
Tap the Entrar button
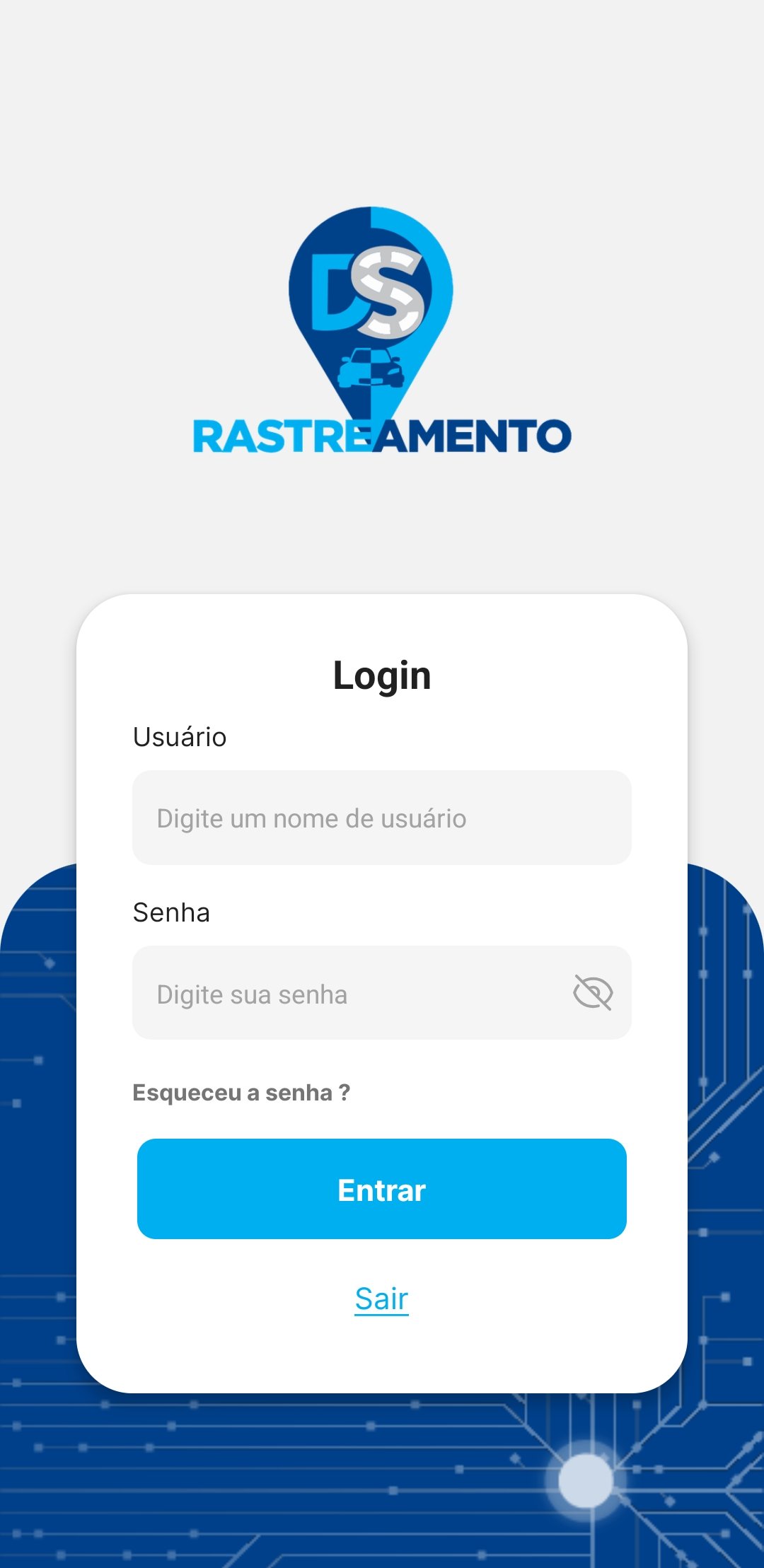[381, 1189]
